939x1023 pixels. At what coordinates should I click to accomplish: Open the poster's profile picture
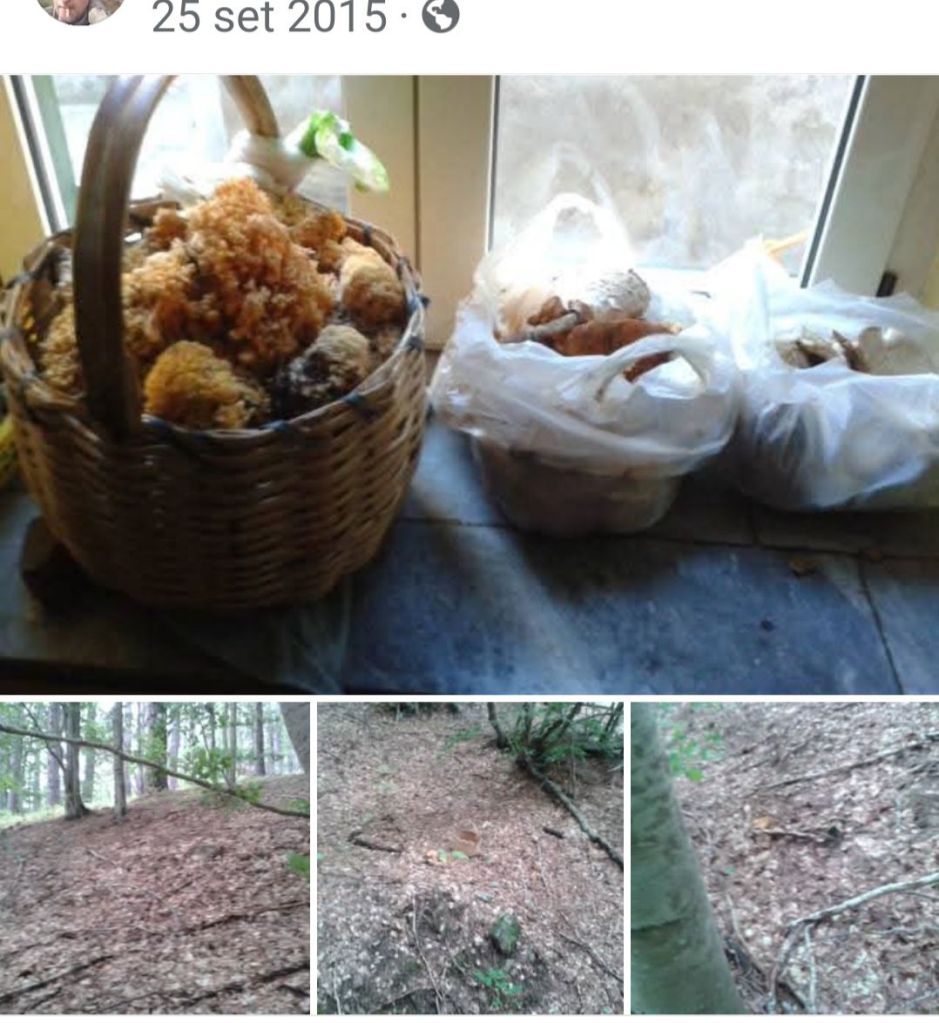(x=80, y=8)
